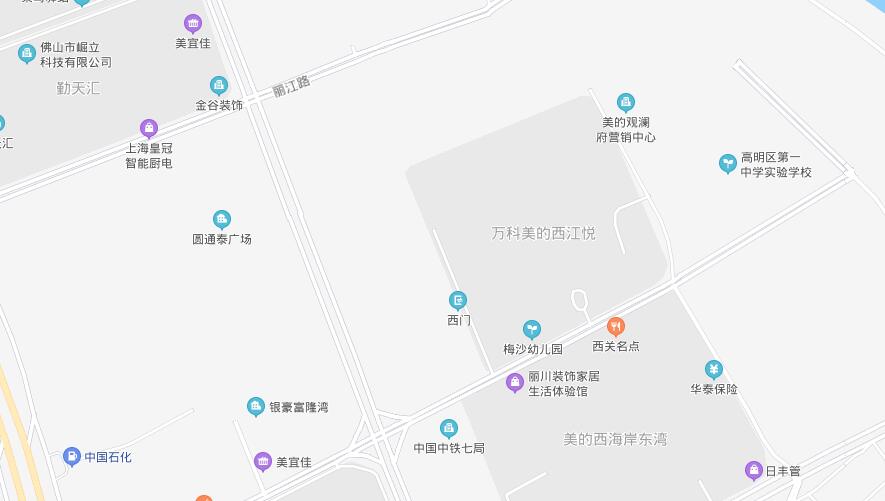The height and width of the screenshot is (501, 885).
Task: Select the 华泰保险 insurance marker
Action: coord(713,369)
